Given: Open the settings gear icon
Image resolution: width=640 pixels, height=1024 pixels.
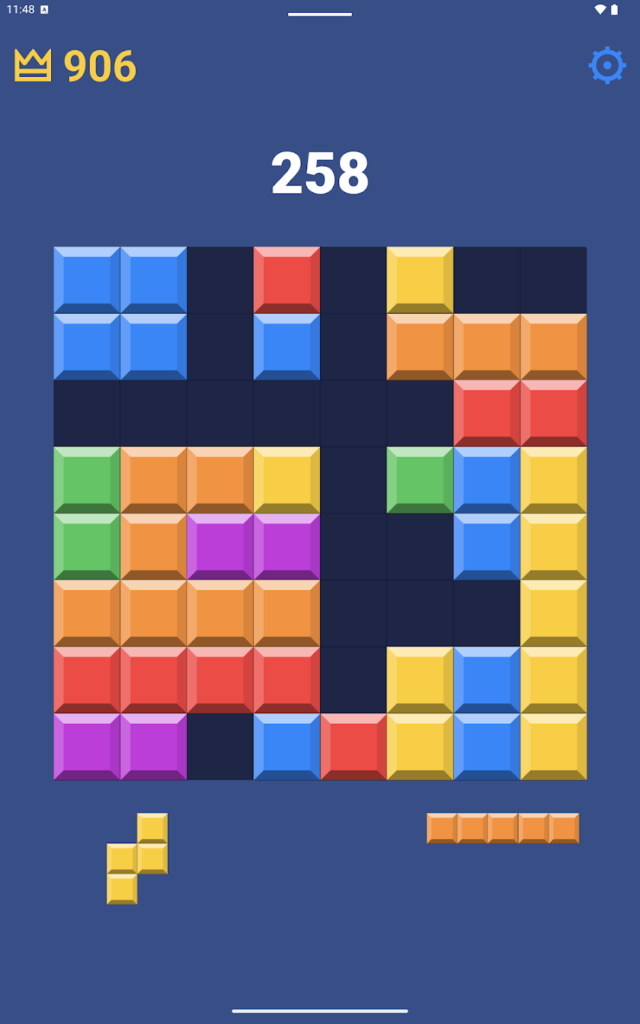Looking at the screenshot, I should (607, 65).
